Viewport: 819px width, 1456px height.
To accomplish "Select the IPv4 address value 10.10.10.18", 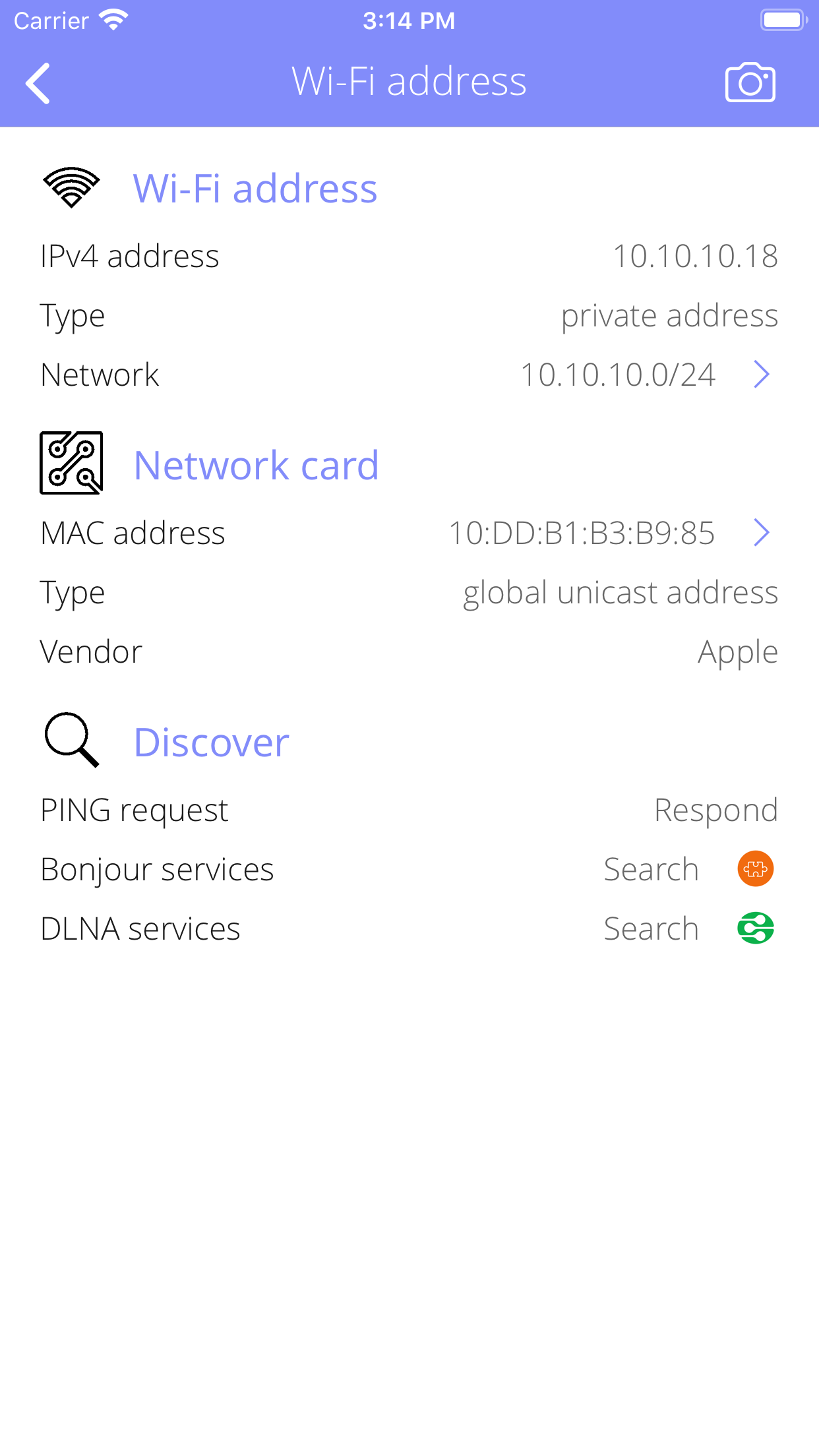I will click(694, 256).
